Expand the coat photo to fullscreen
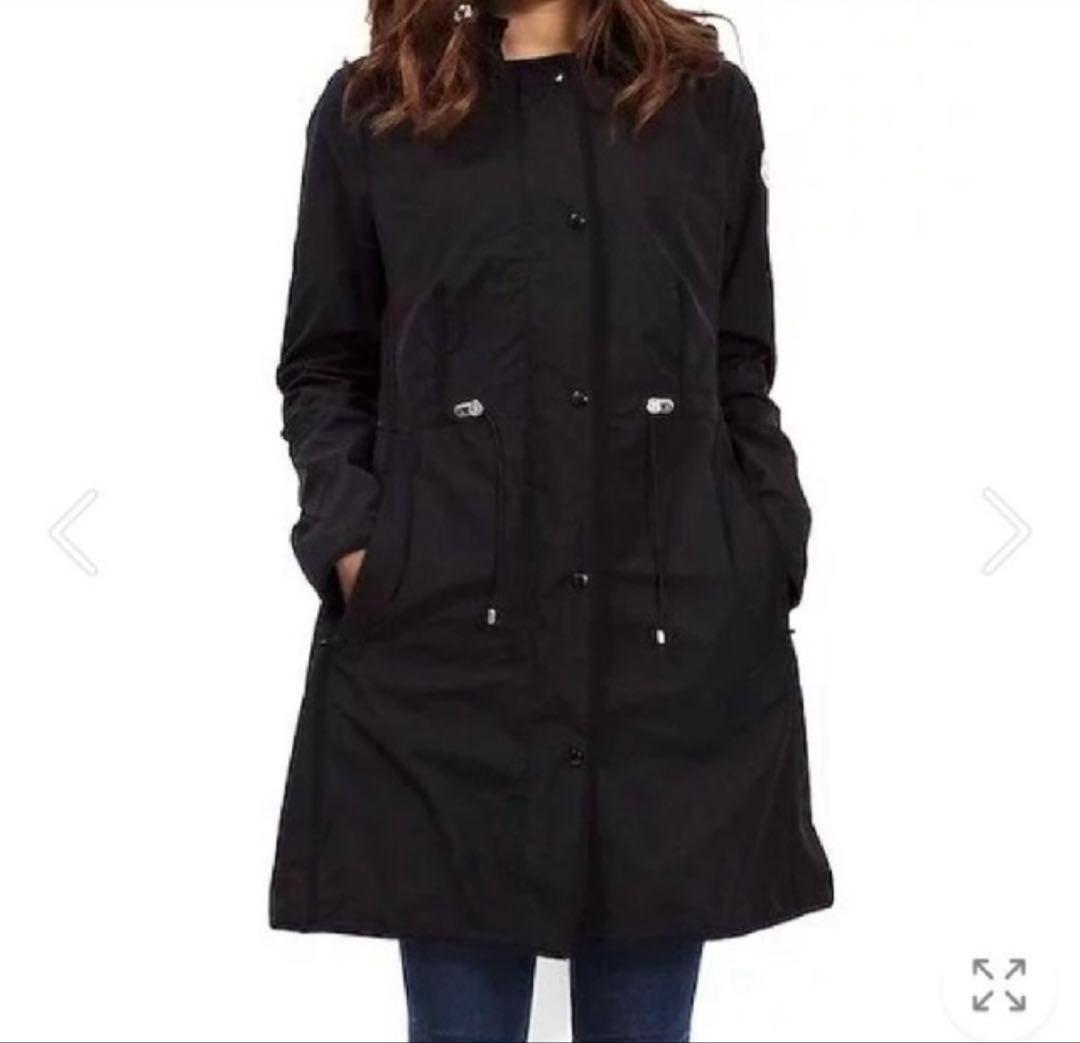 pos(998,984)
